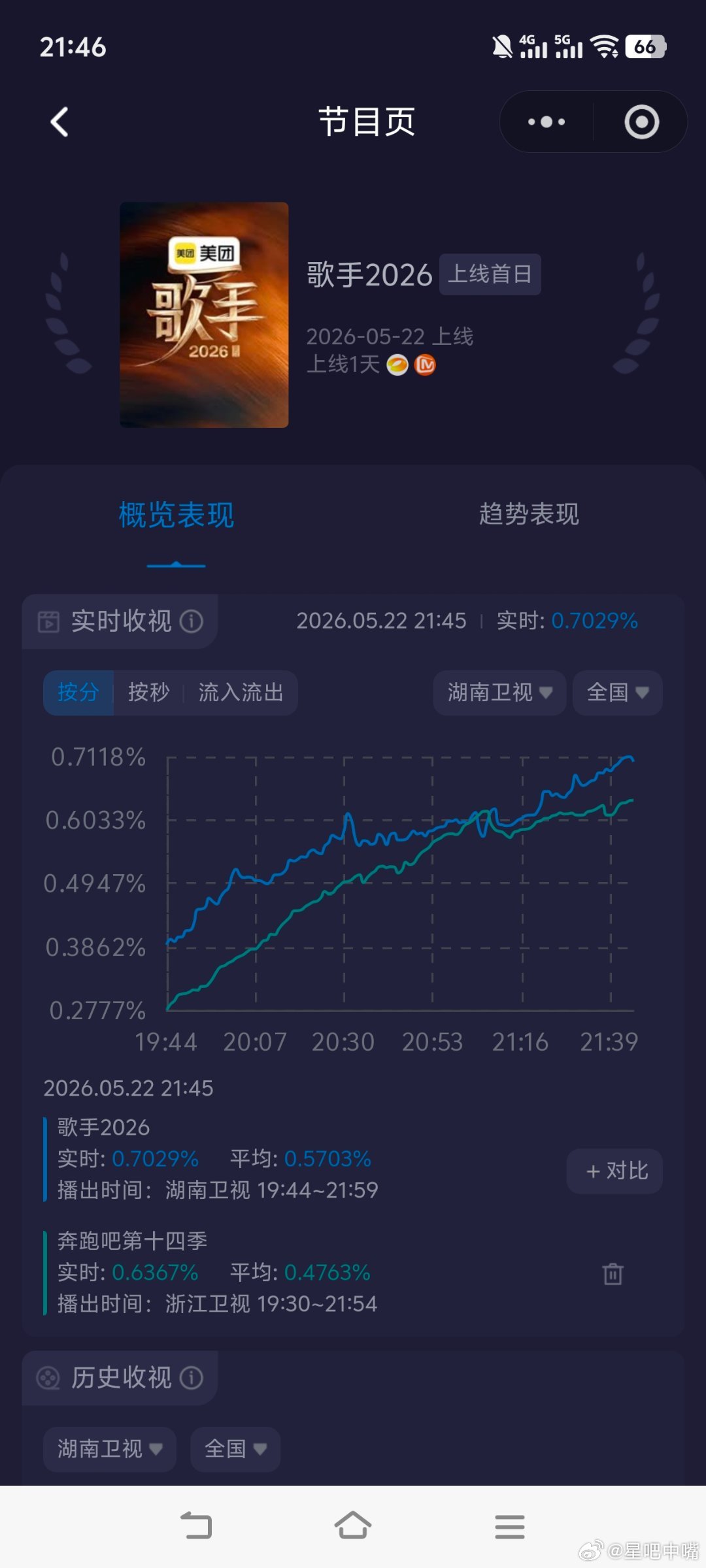This screenshot has width=706, height=1568.
Task: Open the 歌手2026 poster thumbnail
Action: (x=204, y=315)
